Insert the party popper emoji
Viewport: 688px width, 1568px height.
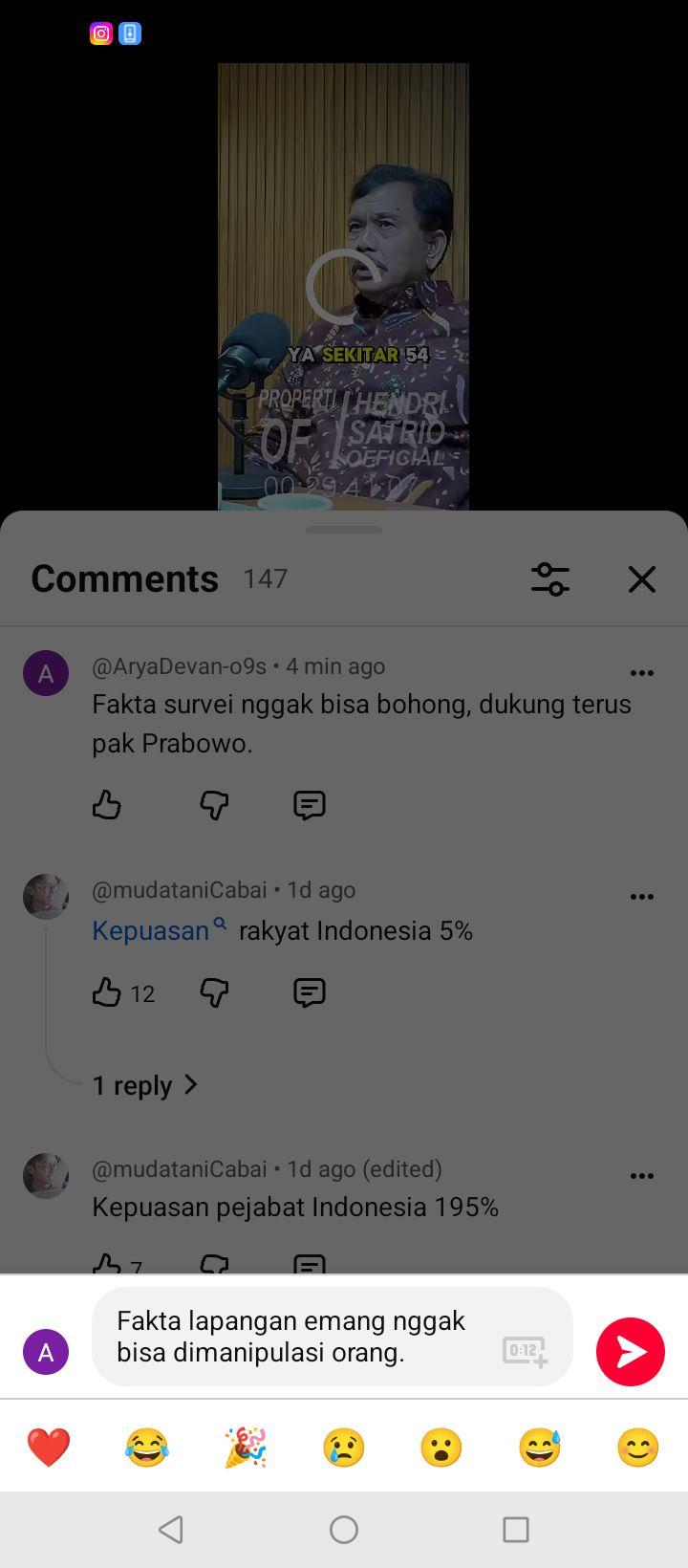pyautogui.click(x=246, y=1448)
